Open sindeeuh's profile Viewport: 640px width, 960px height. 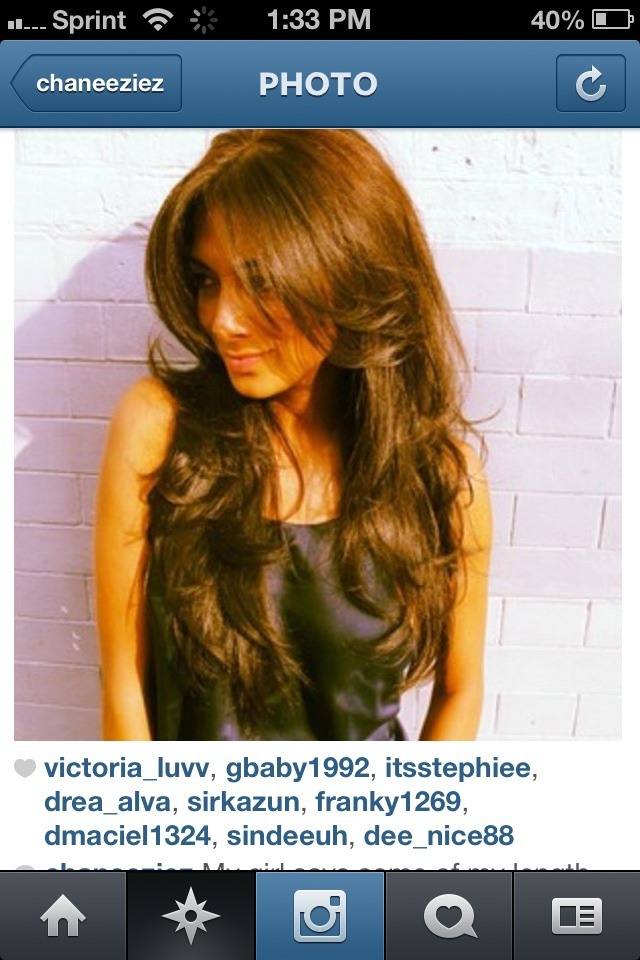(x=288, y=835)
